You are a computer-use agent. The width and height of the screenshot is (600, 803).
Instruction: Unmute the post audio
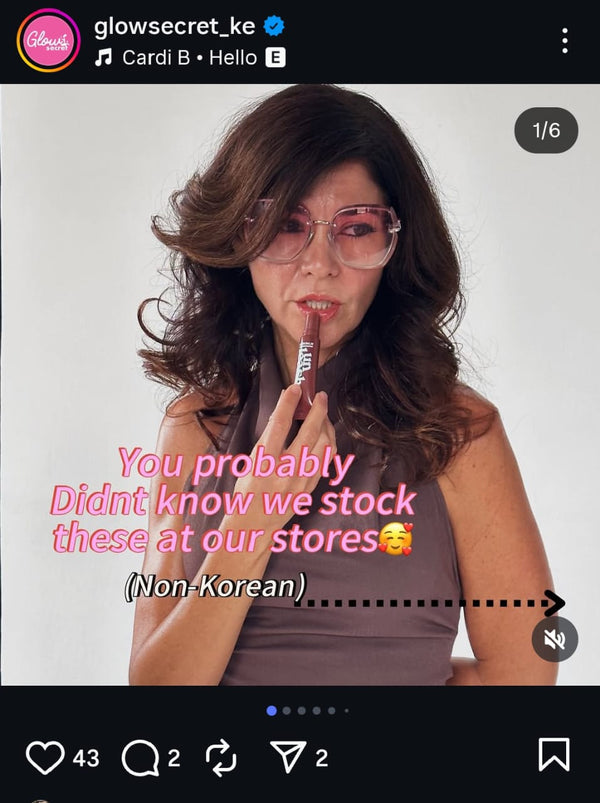(554, 639)
